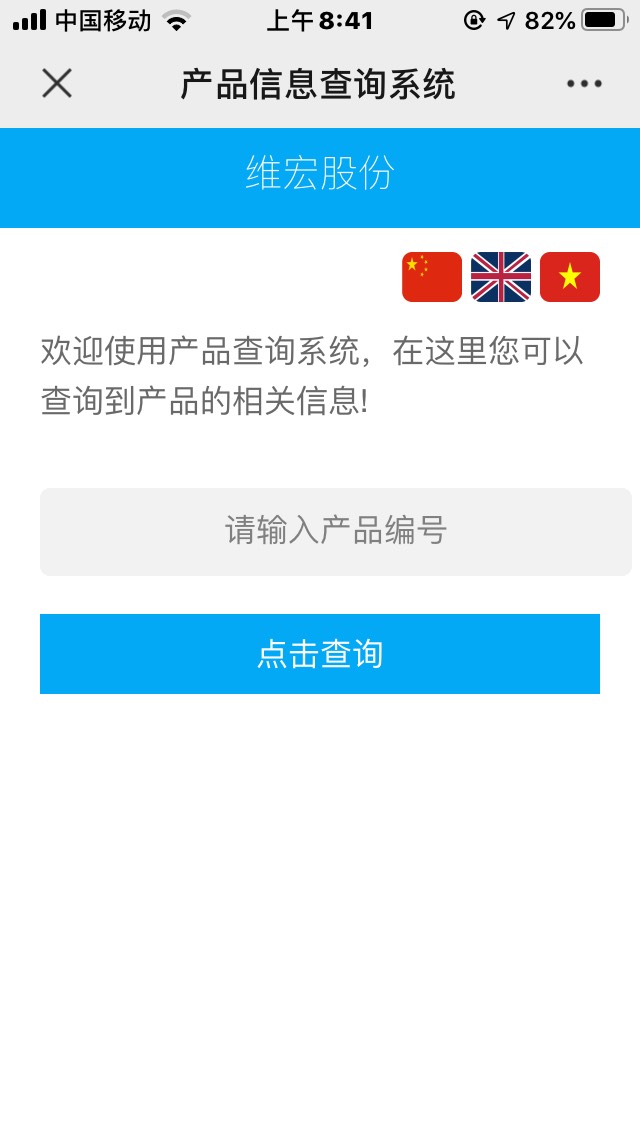Close the product query page
The image size is (640, 1136).
pyautogui.click(x=57, y=83)
